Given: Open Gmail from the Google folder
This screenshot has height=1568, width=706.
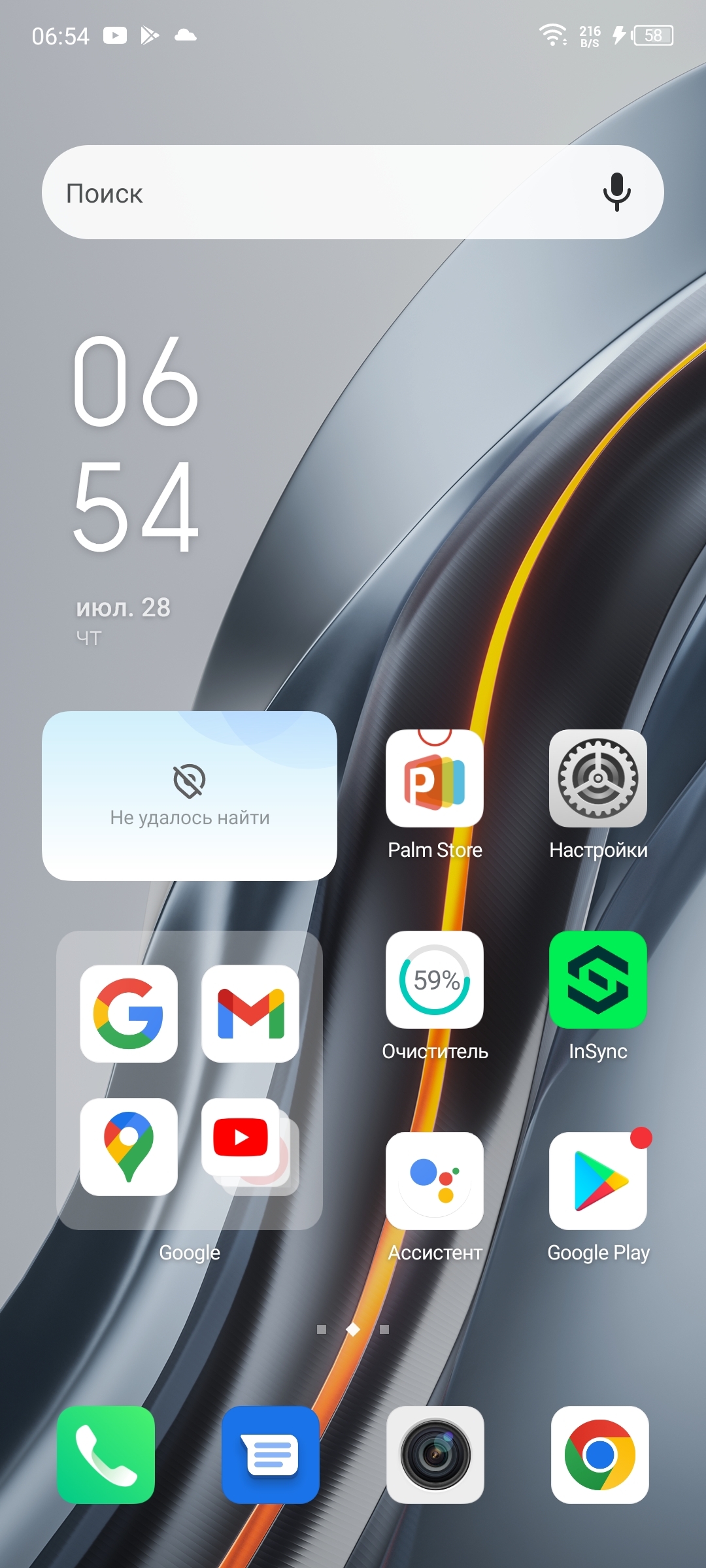Looking at the screenshot, I should tap(250, 1014).
